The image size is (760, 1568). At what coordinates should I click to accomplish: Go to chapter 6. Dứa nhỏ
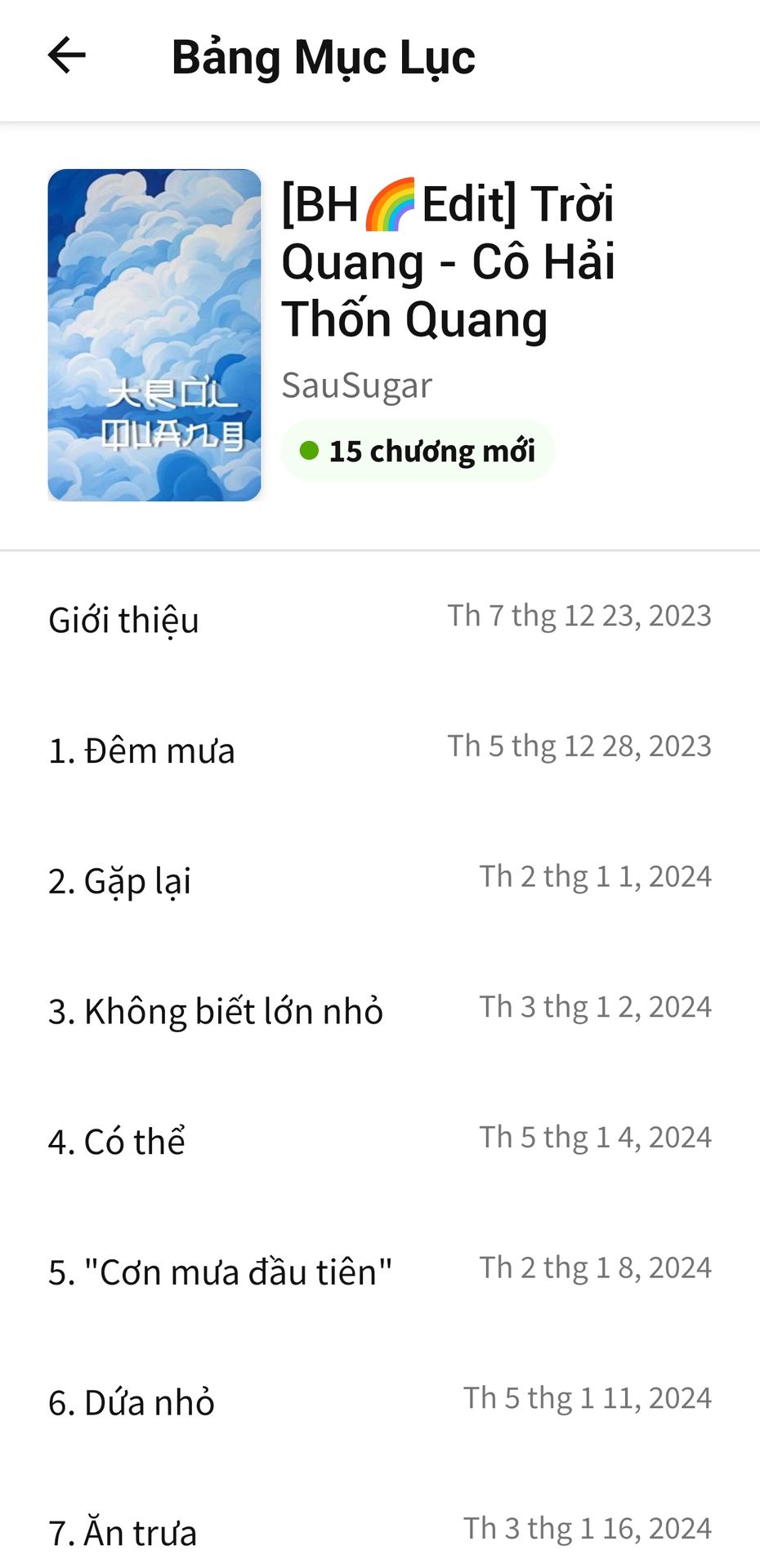coord(132,1402)
